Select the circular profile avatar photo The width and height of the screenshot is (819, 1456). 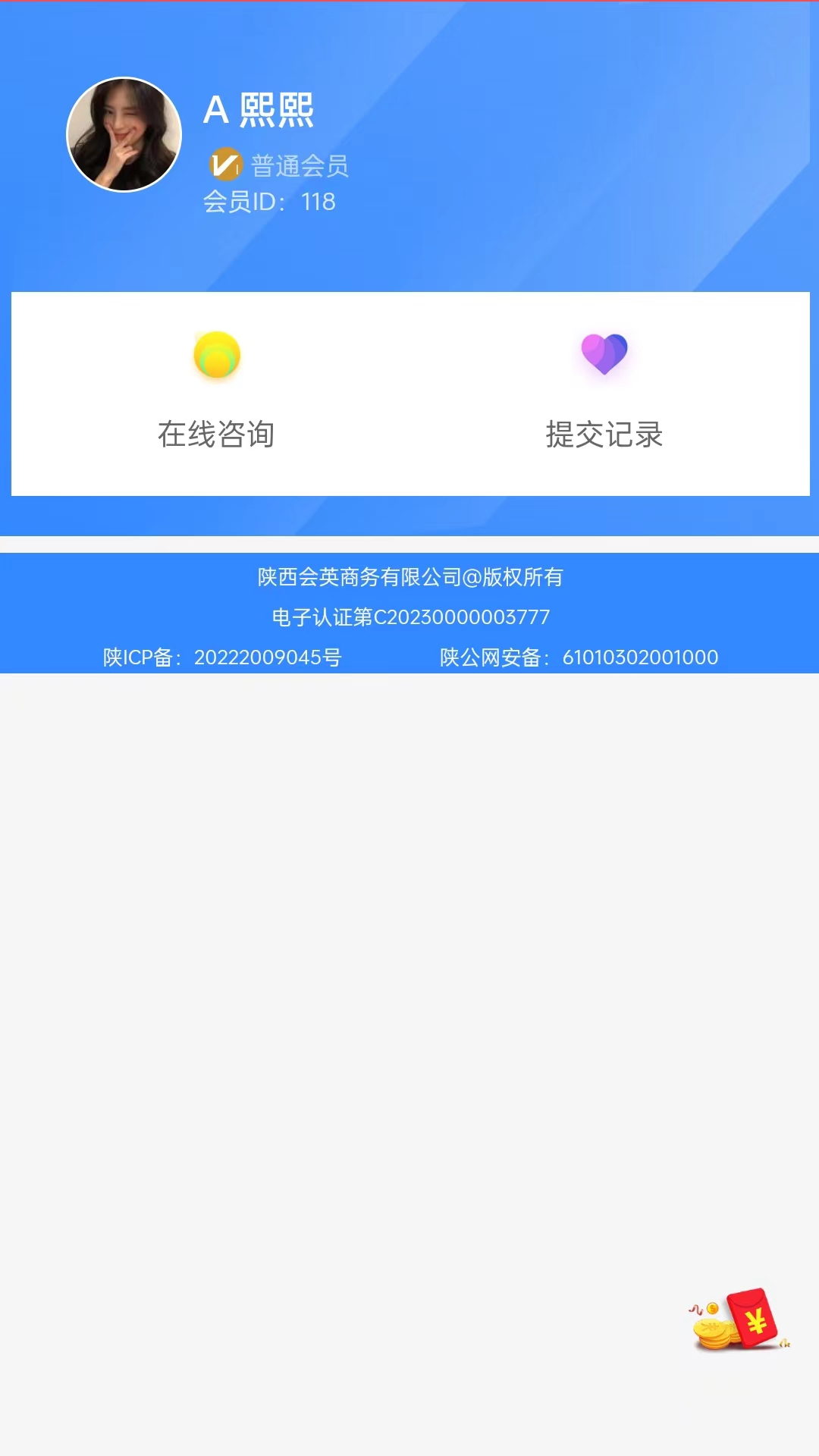pos(124,133)
